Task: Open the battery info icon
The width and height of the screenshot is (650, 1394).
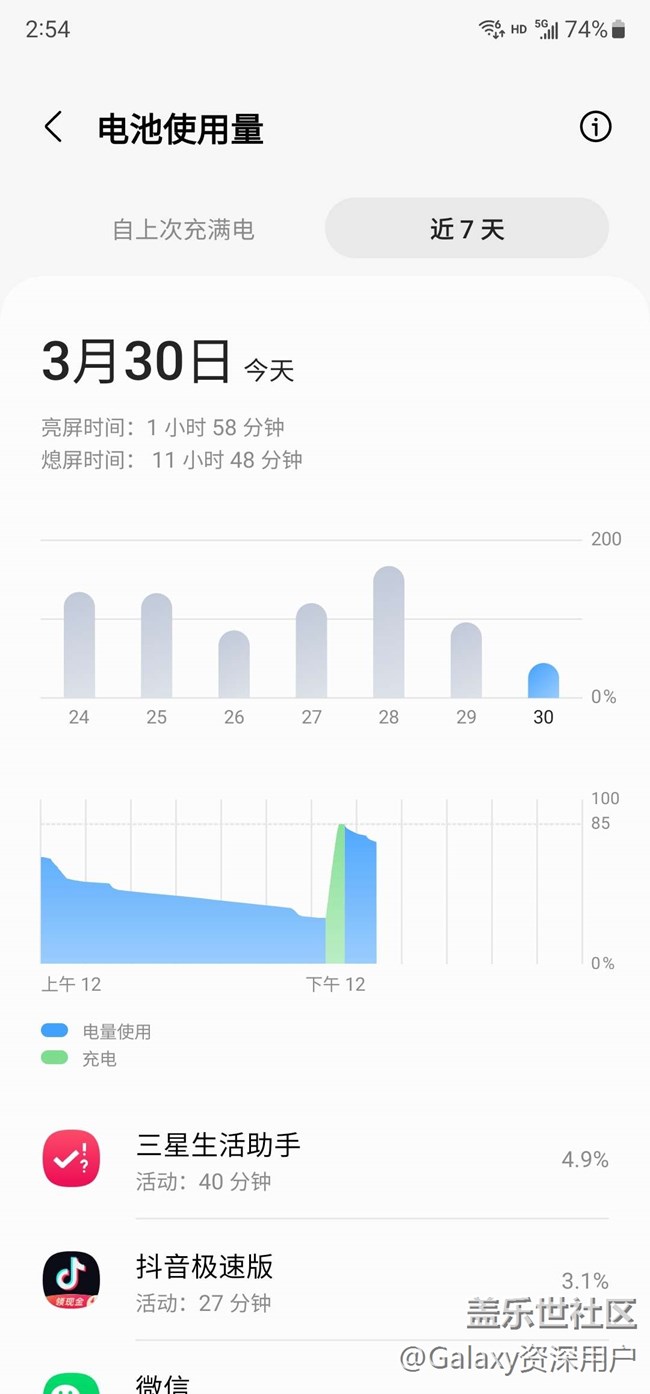Action: coord(595,127)
